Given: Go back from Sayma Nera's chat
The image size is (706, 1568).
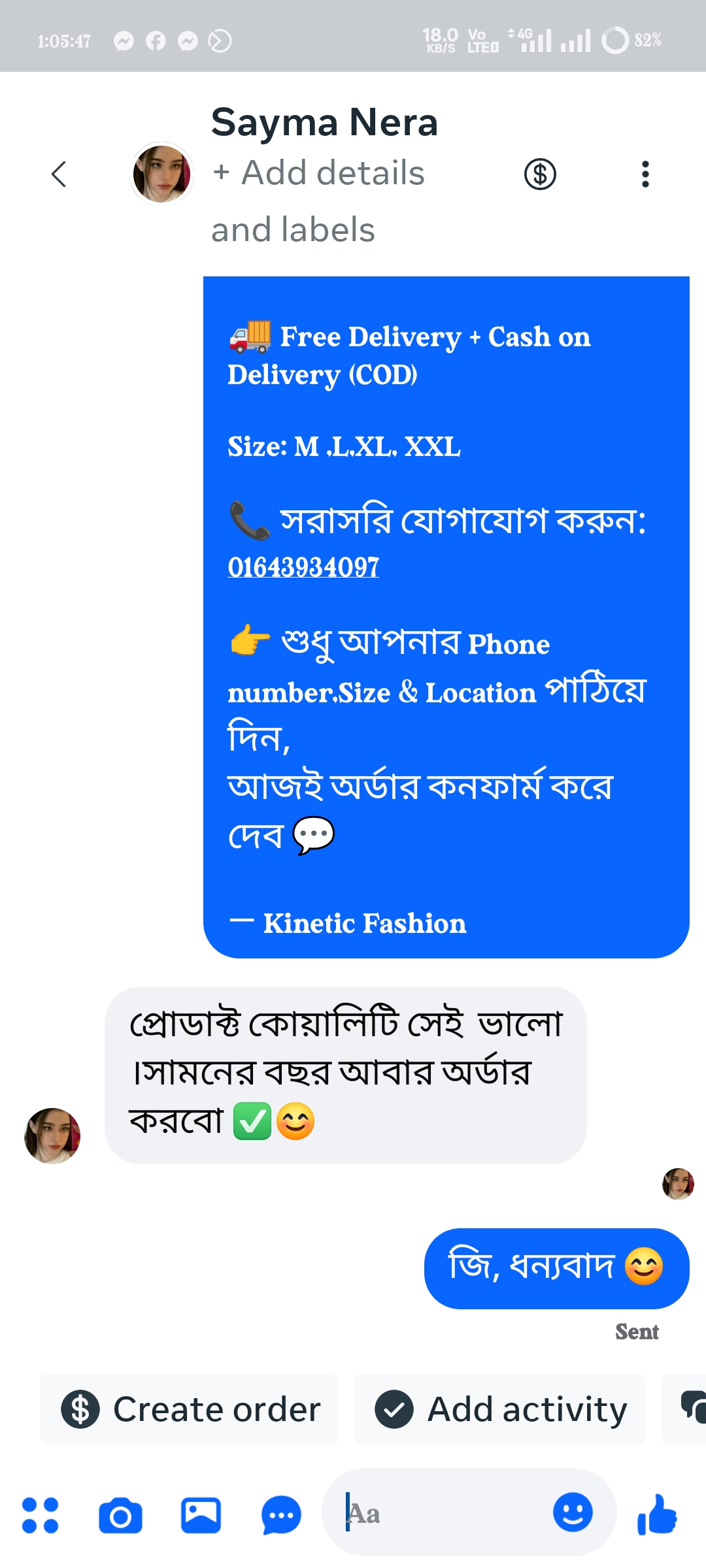Looking at the screenshot, I should click(x=59, y=174).
